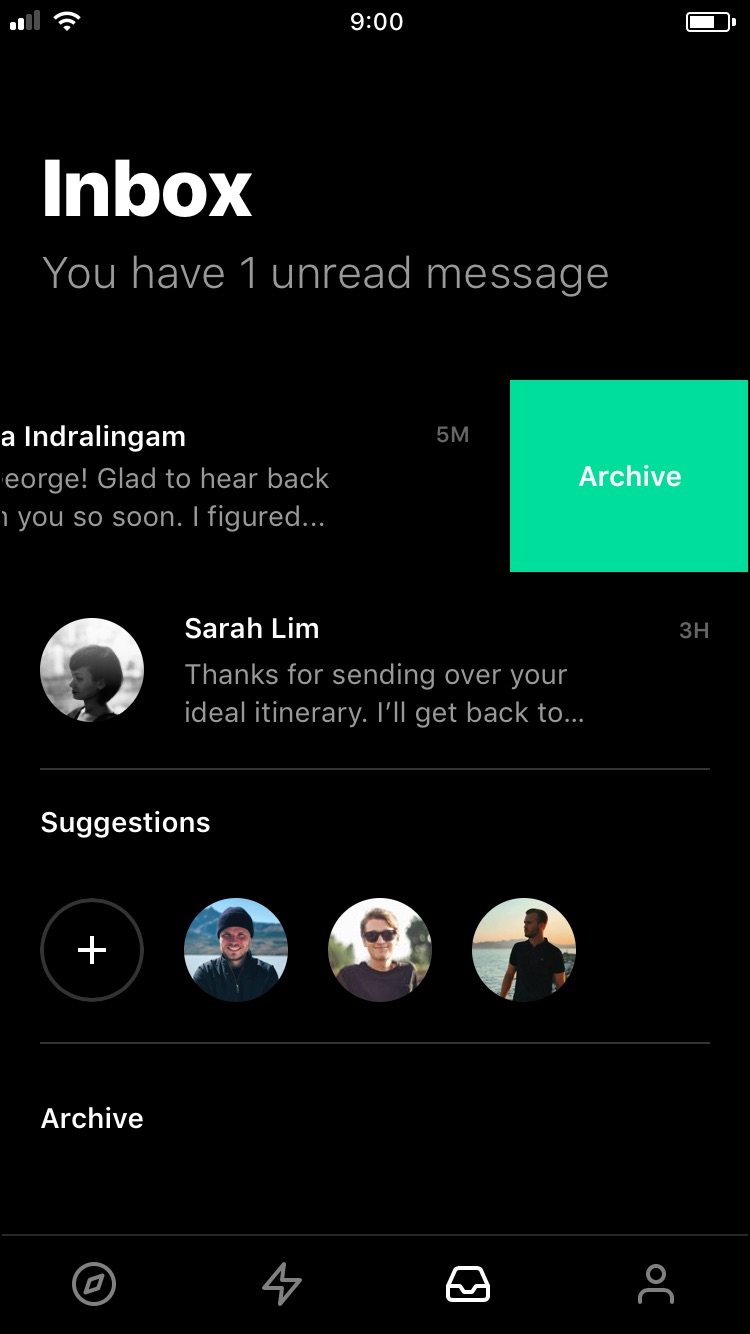The width and height of the screenshot is (750, 1334).
Task: Select the suggested man by the water
Action: point(524,950)
